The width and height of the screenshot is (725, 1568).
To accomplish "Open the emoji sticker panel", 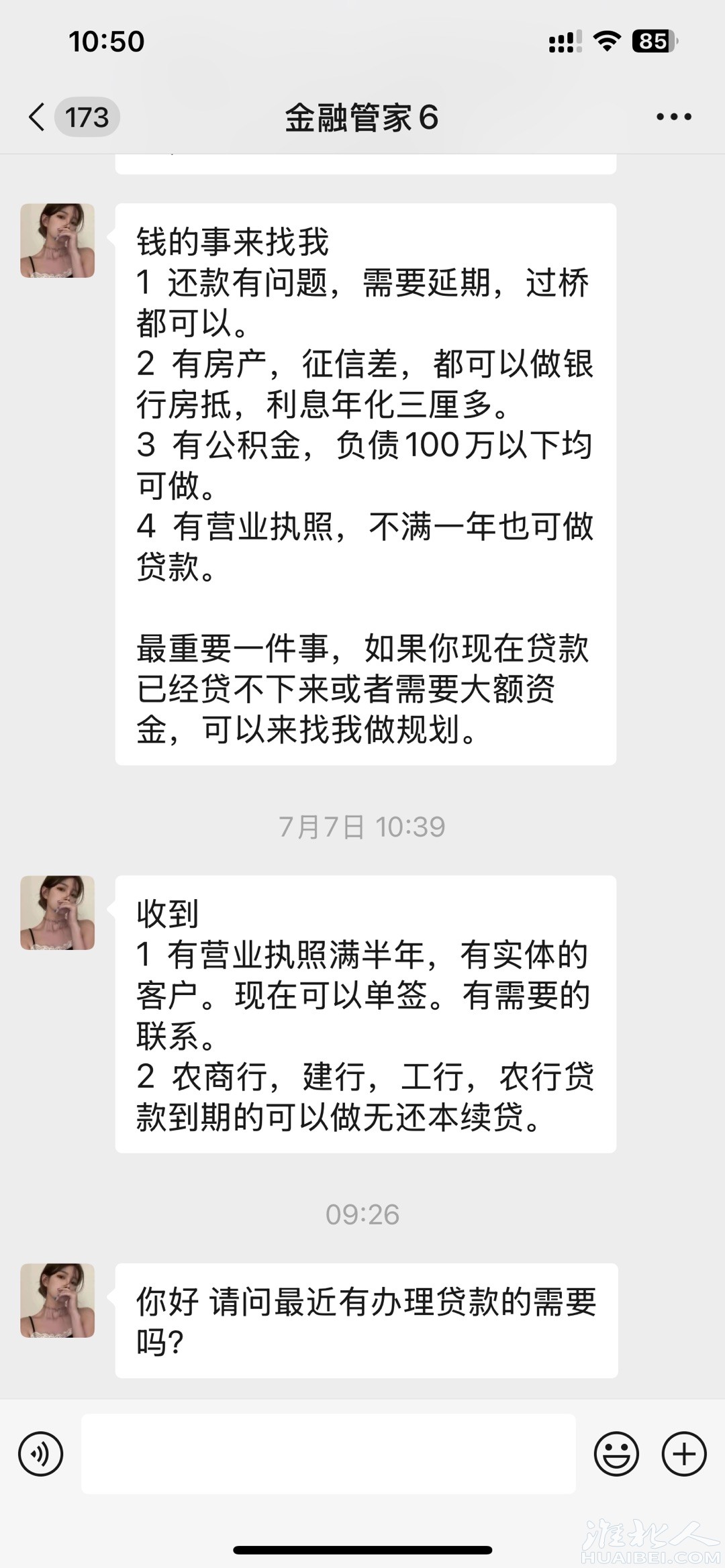I will tap(616, 1454).
